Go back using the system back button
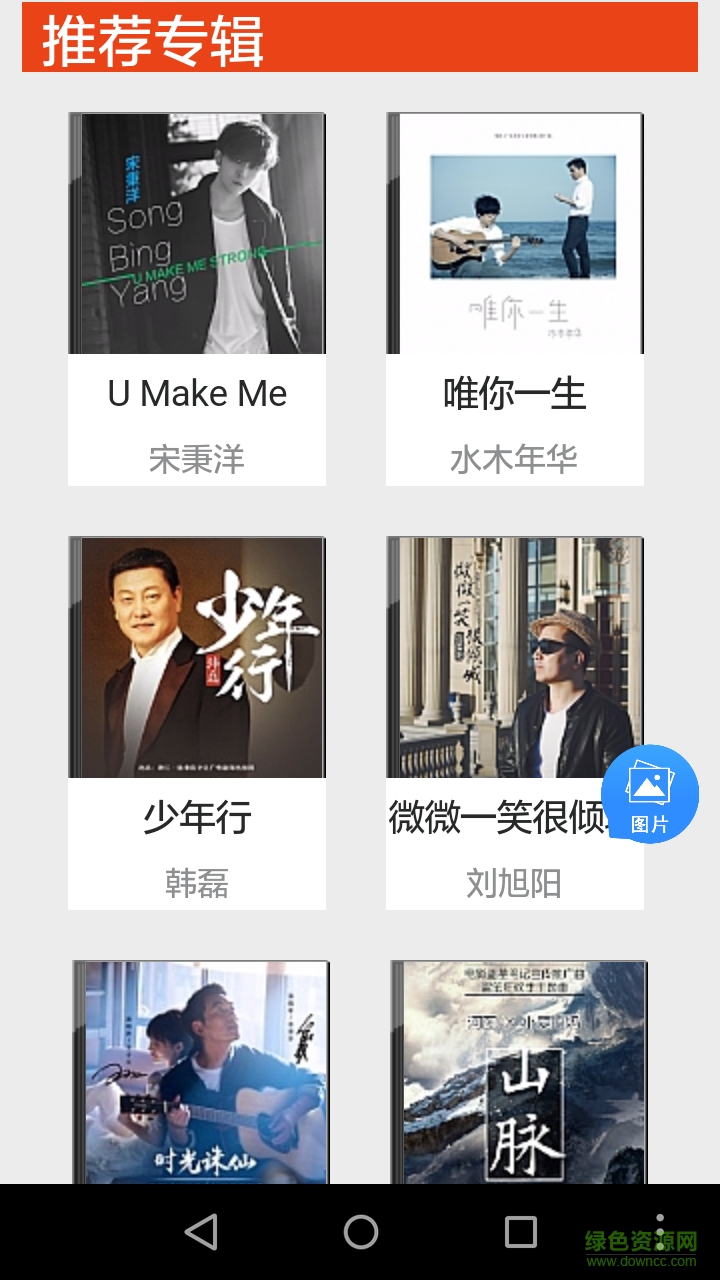Image resolution: width=720 pixels, height=1280 pixels. tap(201, 1232)
